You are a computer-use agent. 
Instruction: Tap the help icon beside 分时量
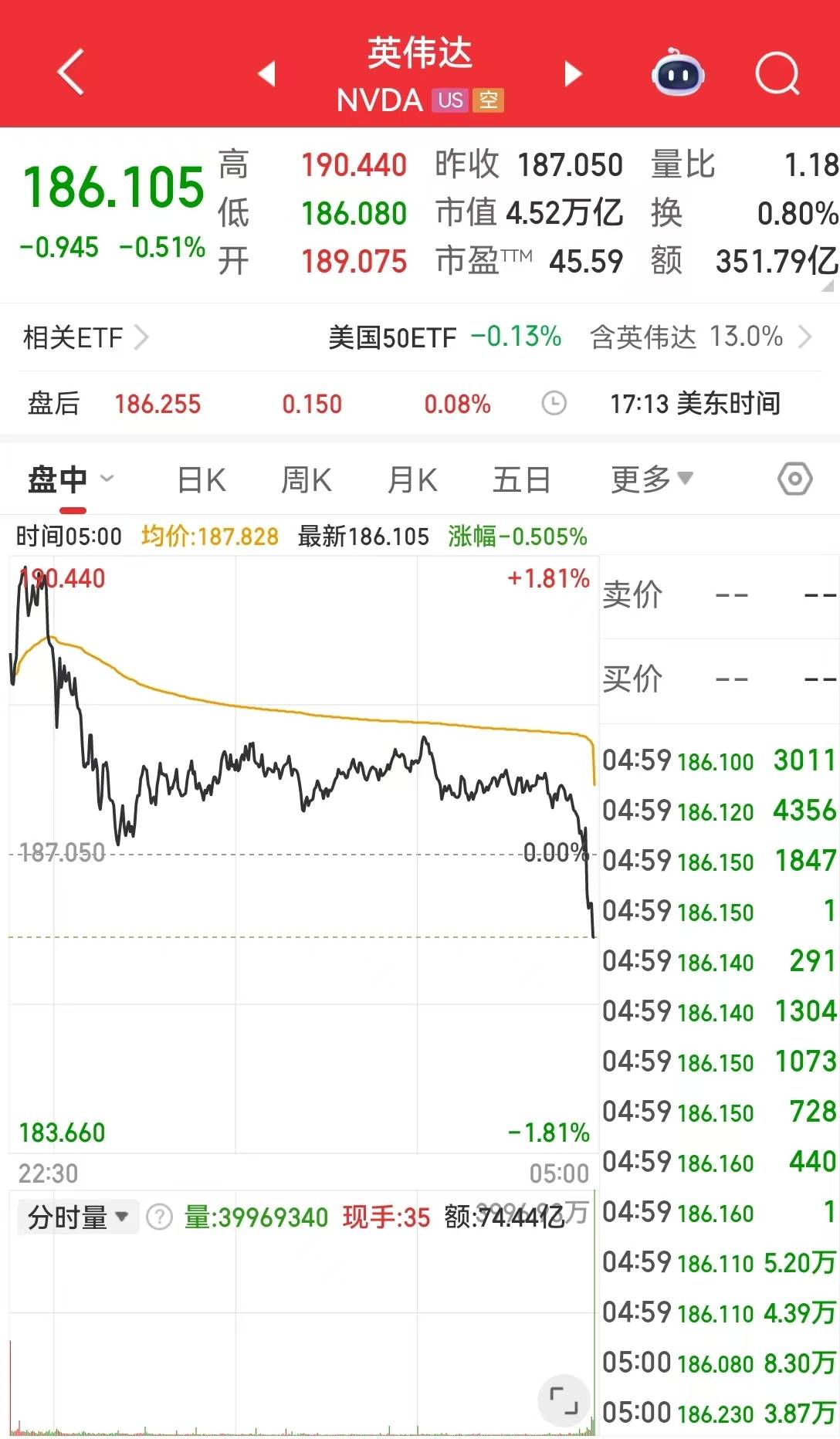[159, 1217]
